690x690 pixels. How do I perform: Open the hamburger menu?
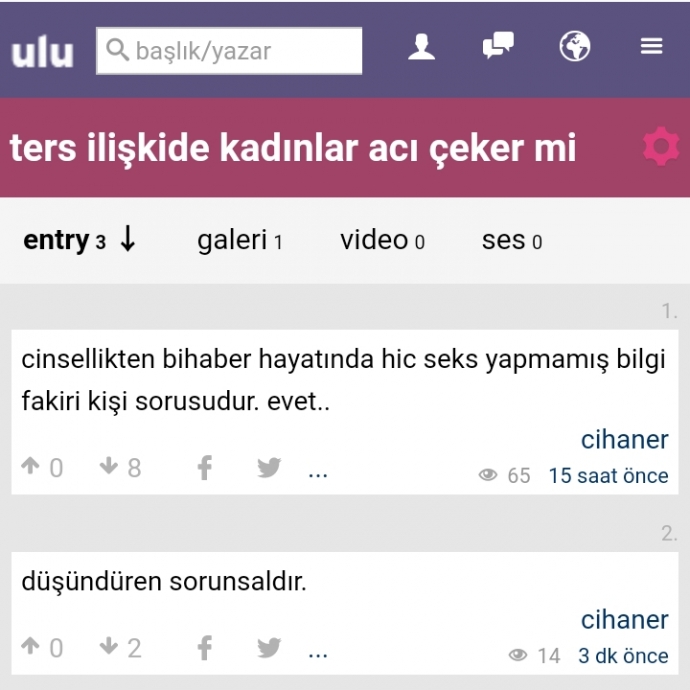652,47
